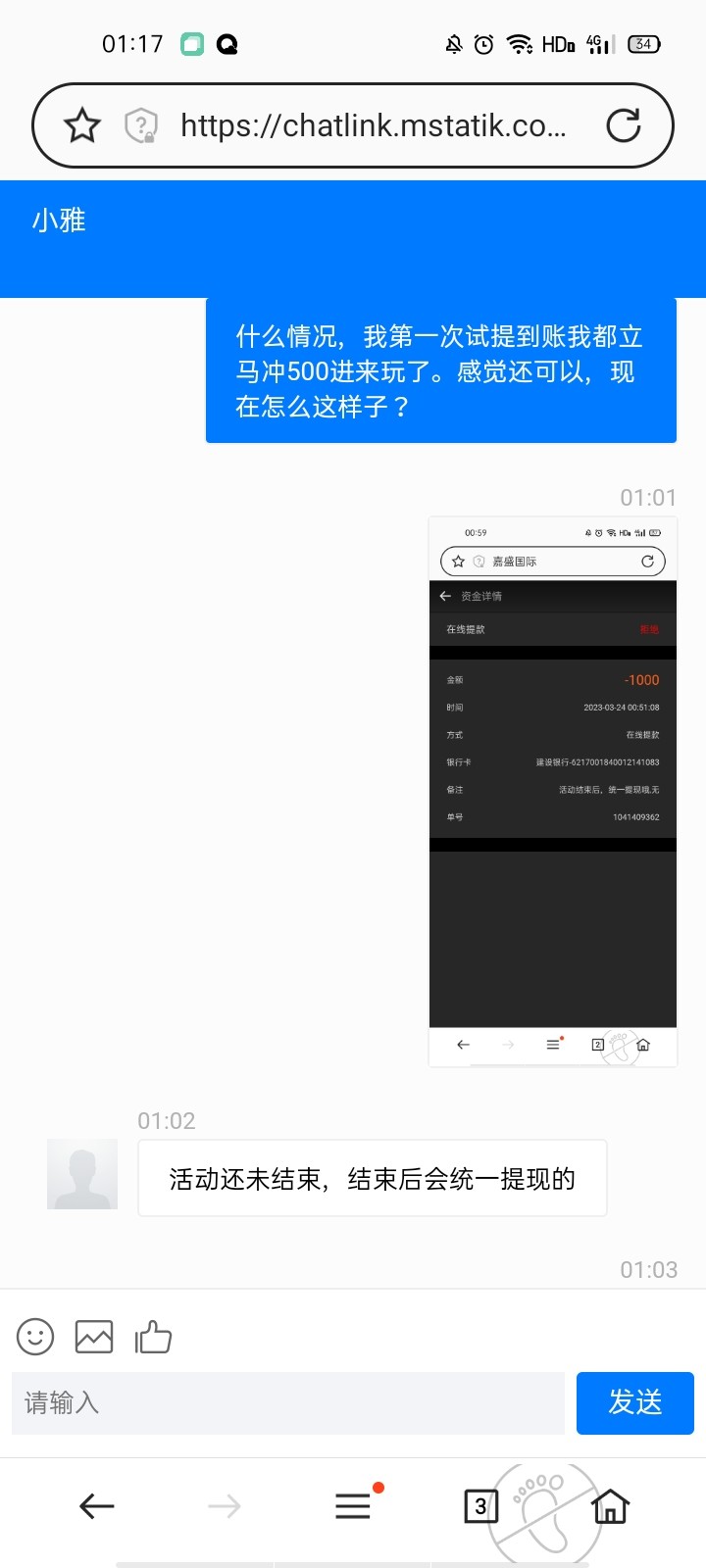
Task: Tap the chatlink URL address field
Action: pyautogui.click(x=373, y=125)
